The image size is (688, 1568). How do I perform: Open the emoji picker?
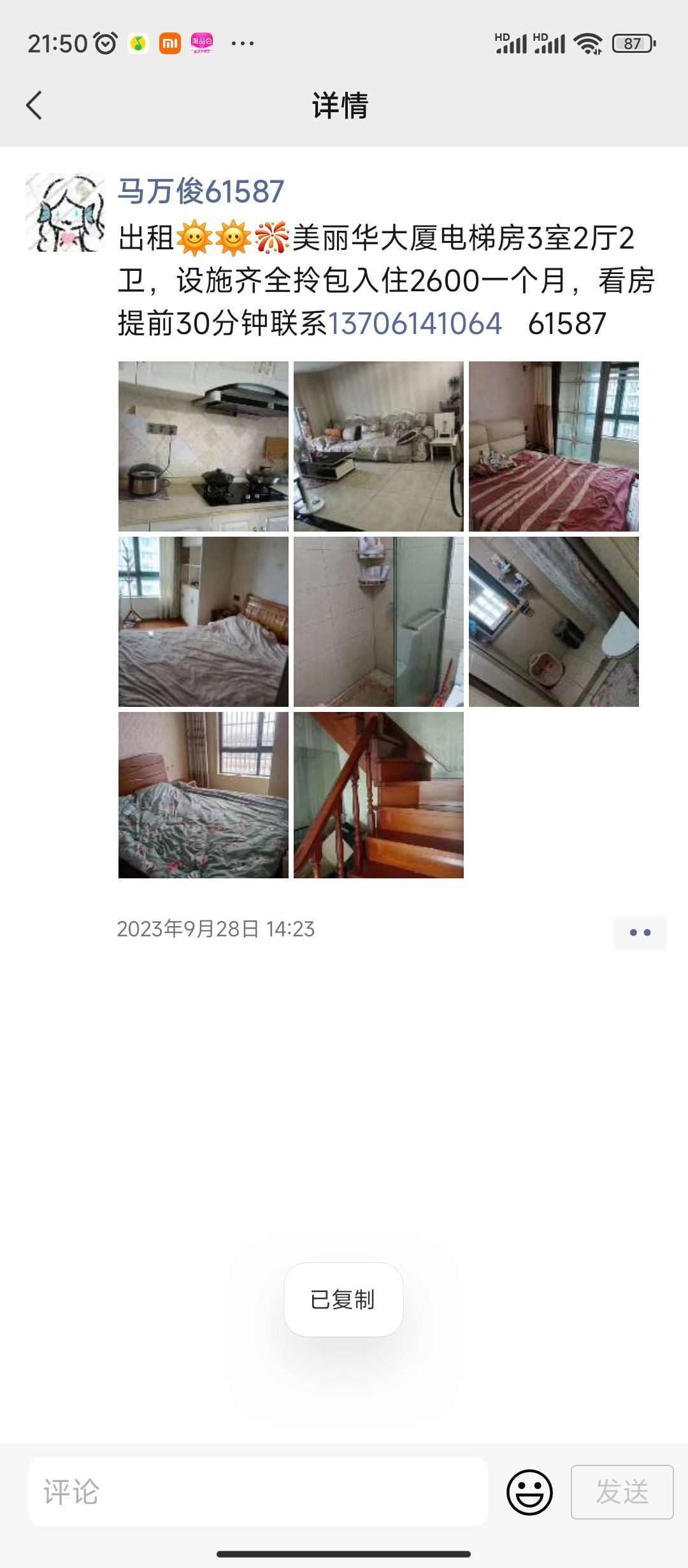(529, 1492)
